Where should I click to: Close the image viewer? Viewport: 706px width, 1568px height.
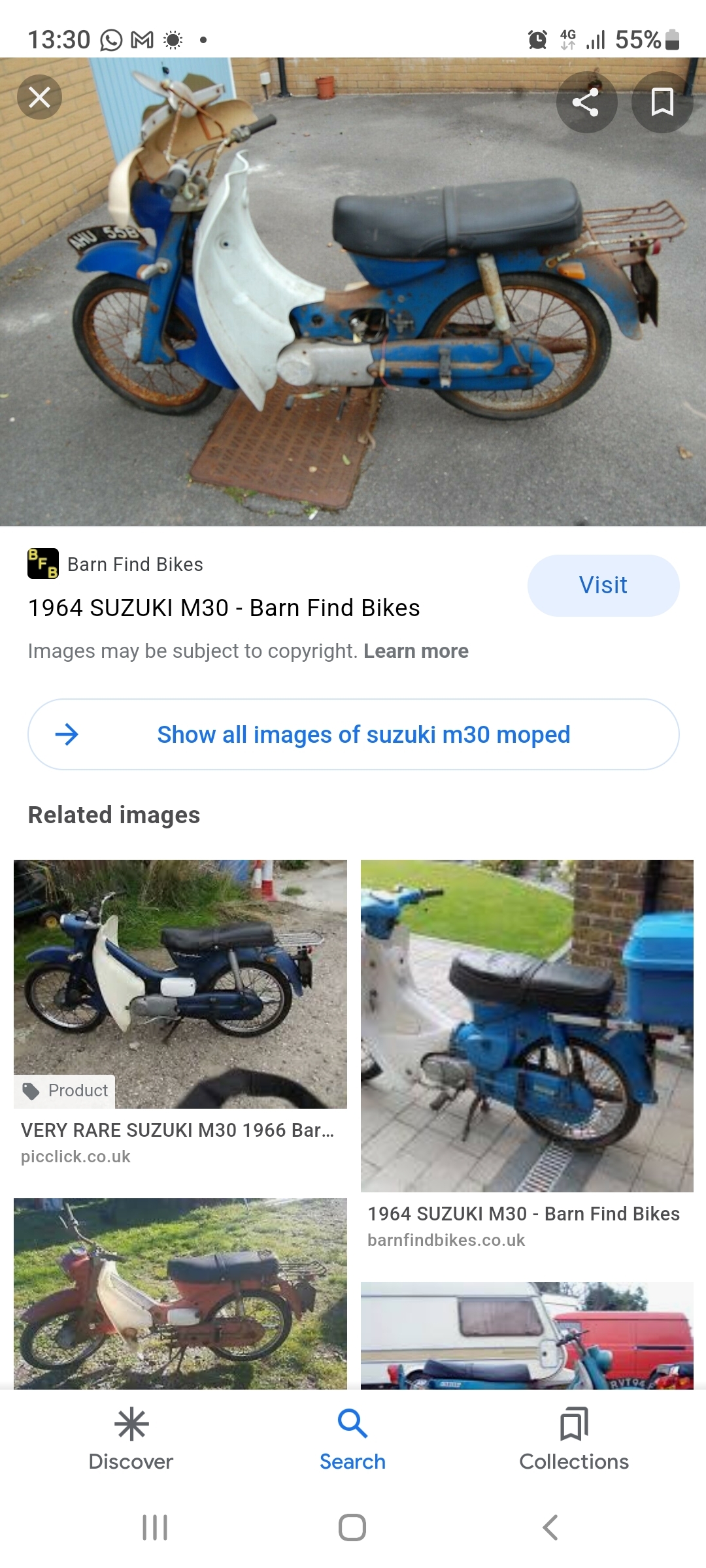coord(39,98)
